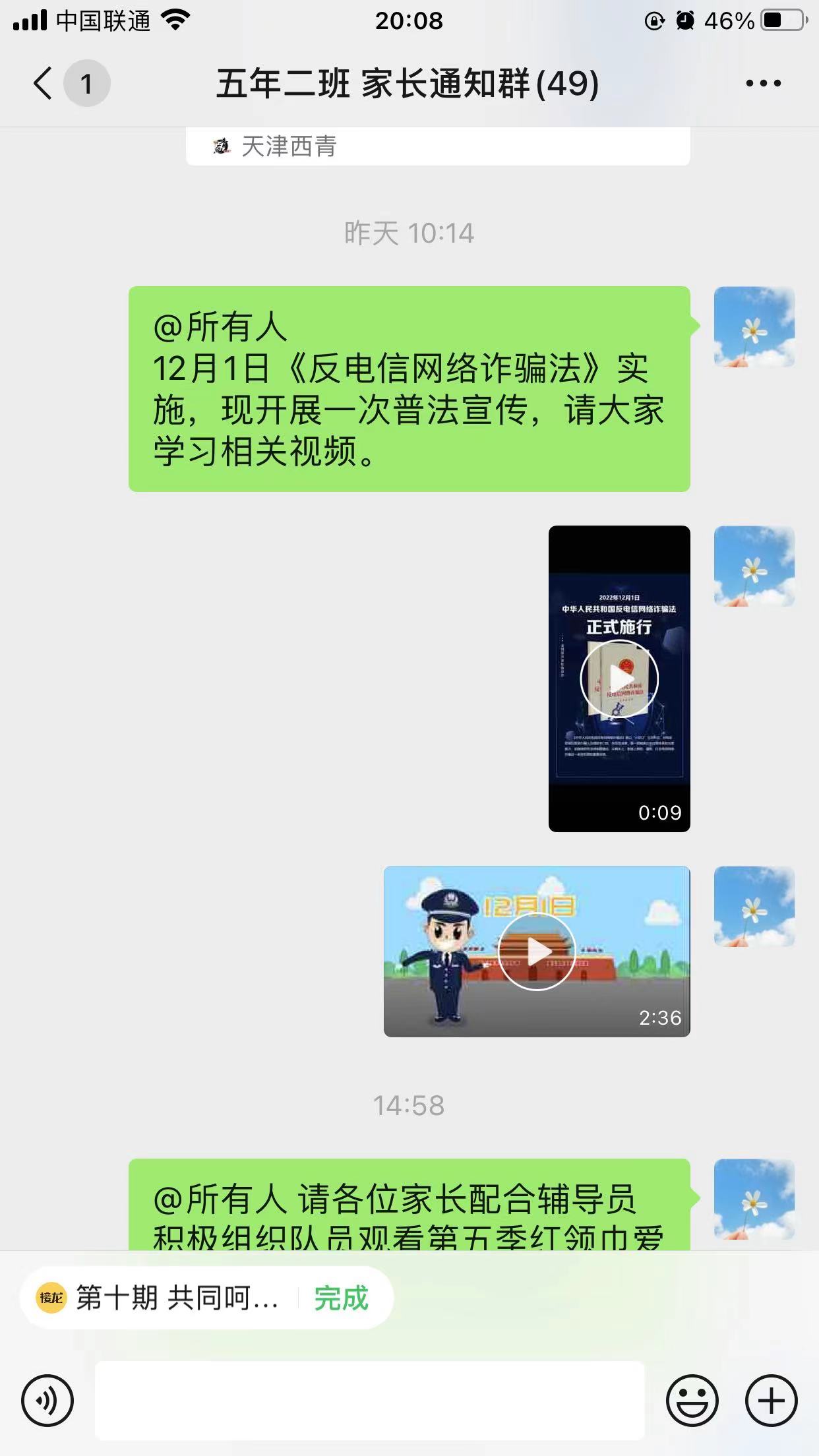This screenshot has width=819, height=1456.
Task: Go back to the chat list
Action: pyautogui.click(x=44, y=84)
